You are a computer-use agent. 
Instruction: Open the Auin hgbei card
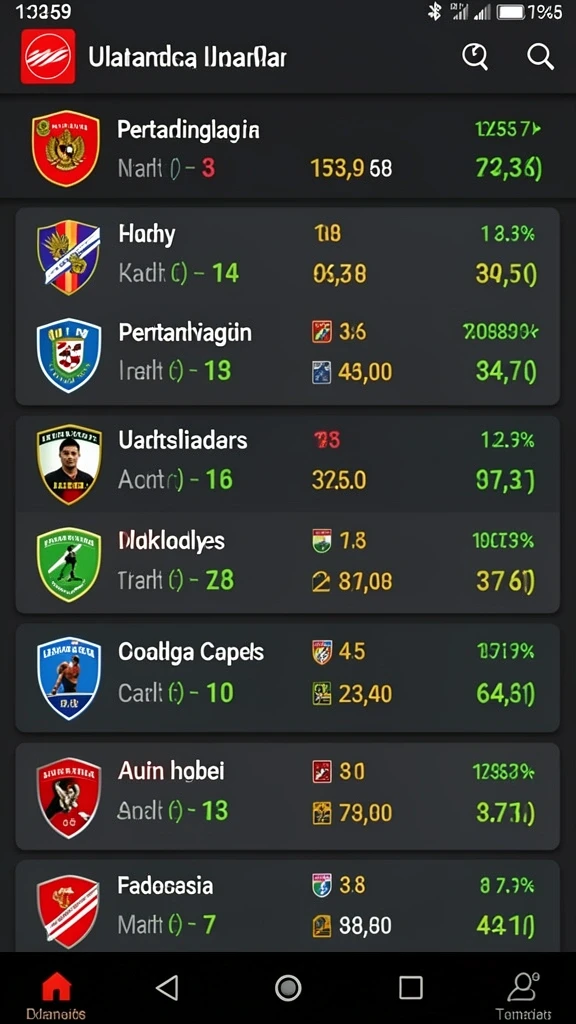(x=288, y=796)
